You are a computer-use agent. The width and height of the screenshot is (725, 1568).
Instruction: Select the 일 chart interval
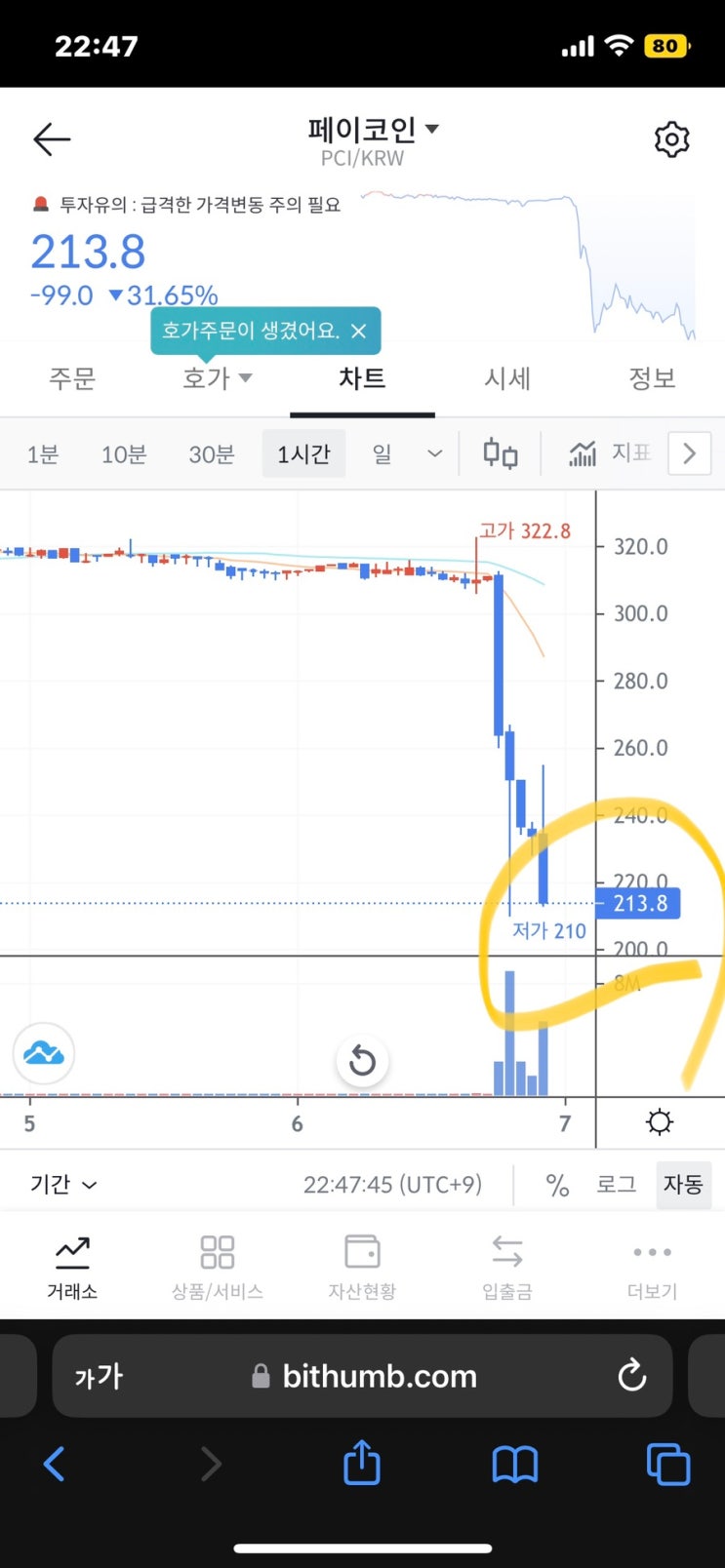point(382,454)
